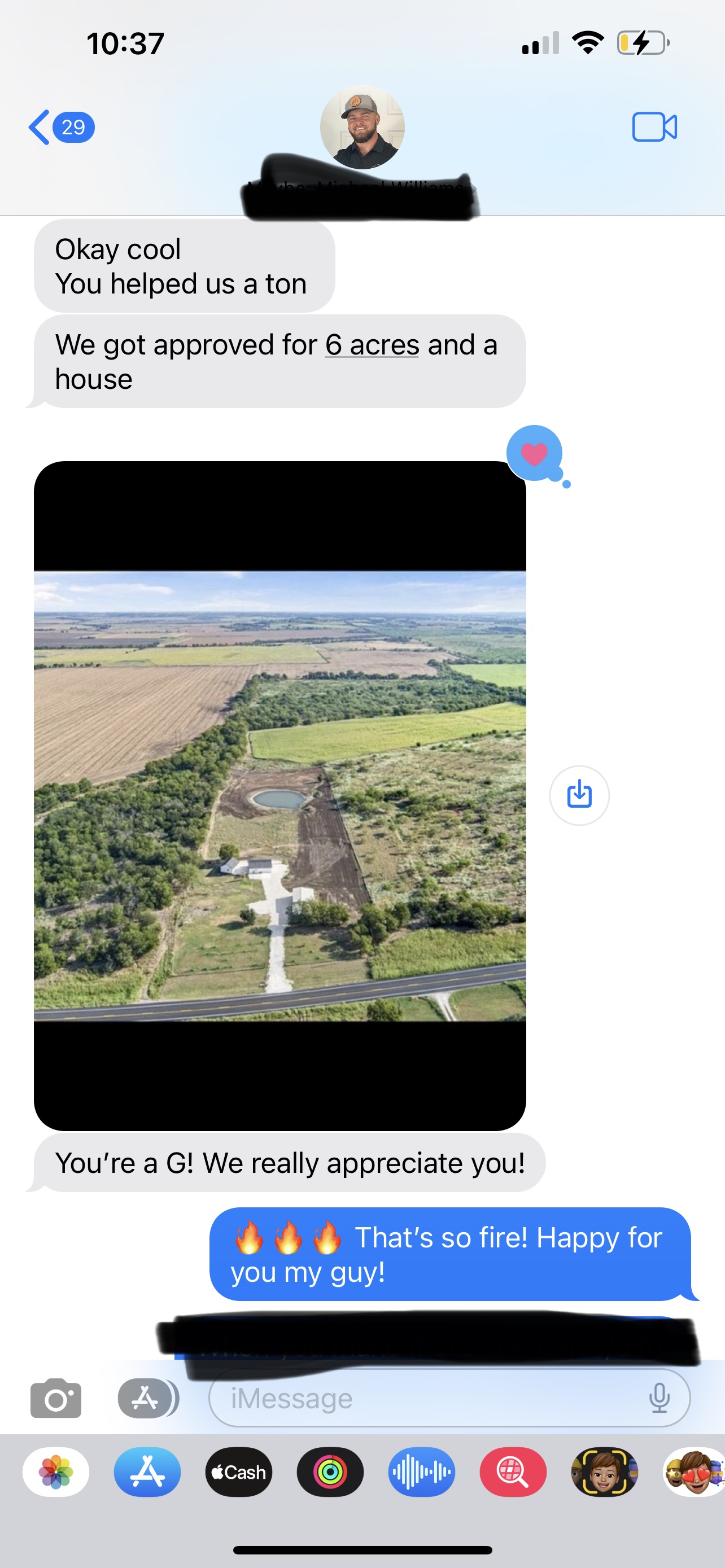
Task: Start a FaceTime video call
Action: click(654, 127)
